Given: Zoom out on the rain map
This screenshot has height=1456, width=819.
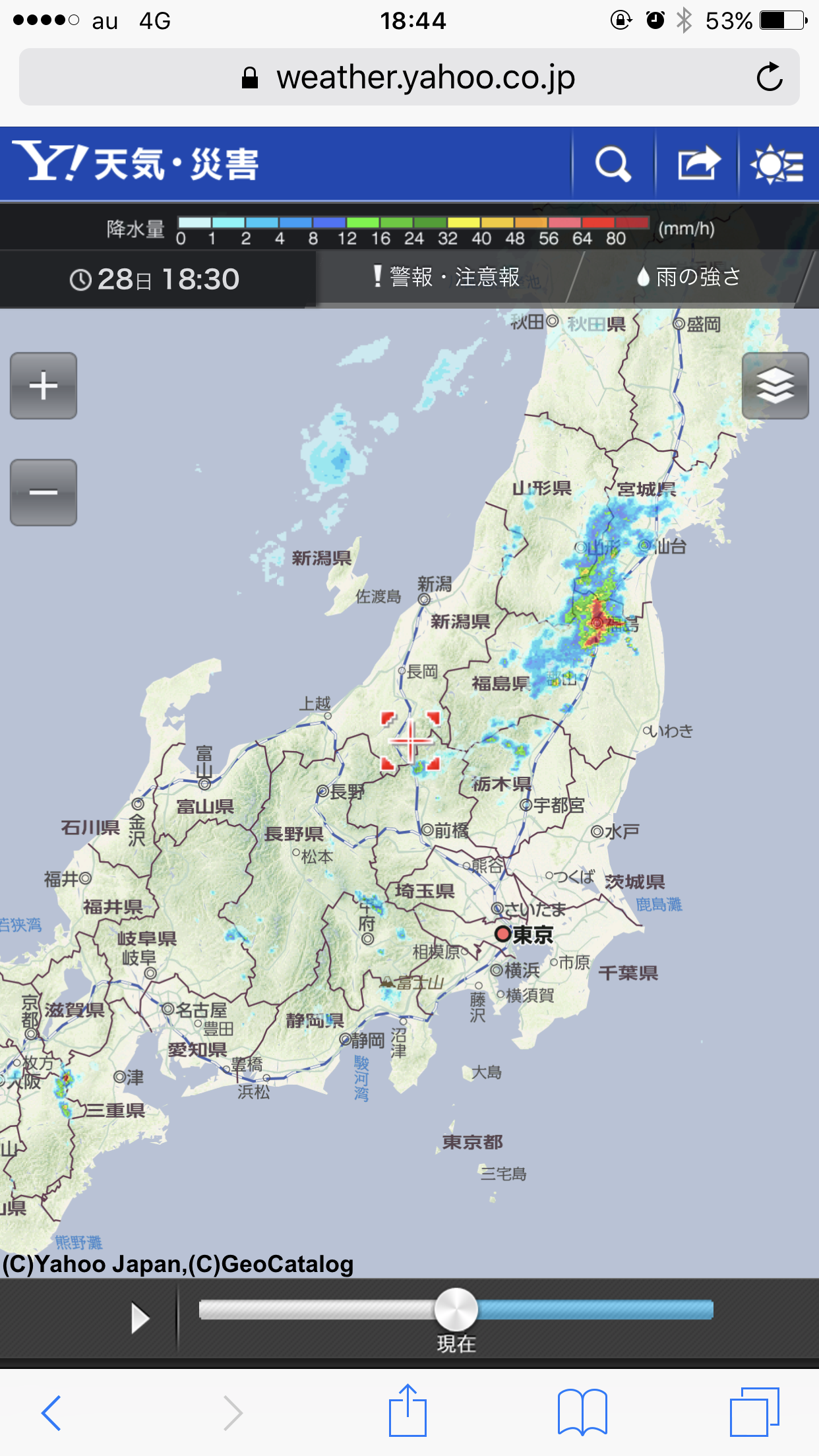Looking at the screenshot, I should click(44, 493).
